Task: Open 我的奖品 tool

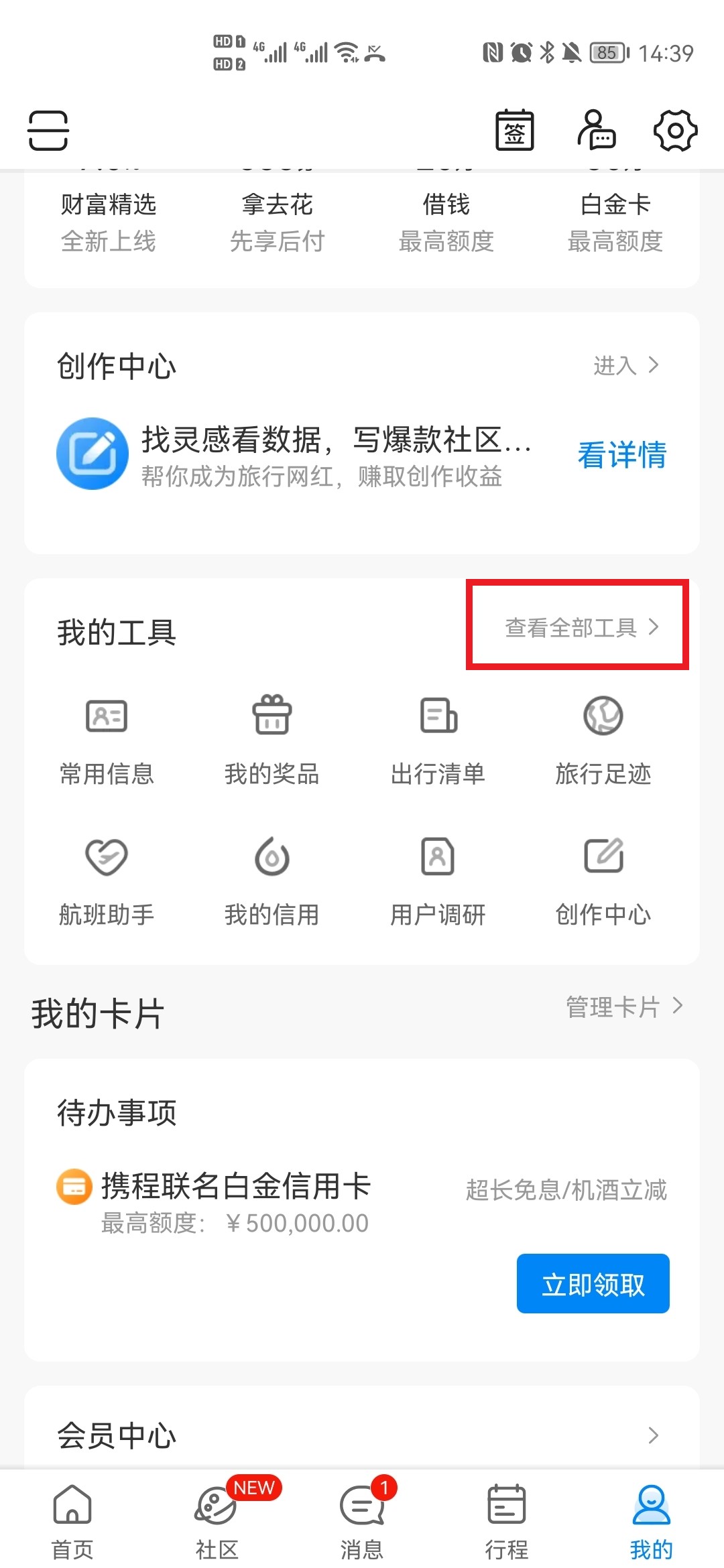Action: (271, 740)
